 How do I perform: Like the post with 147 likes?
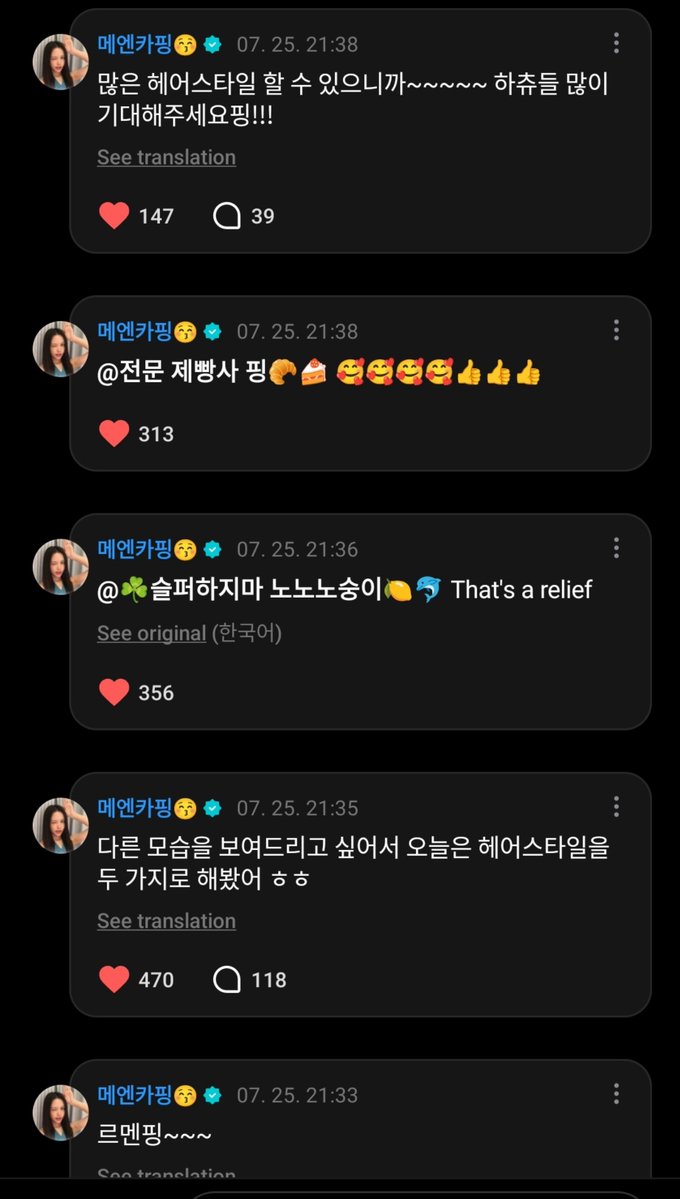pos(115,216)
